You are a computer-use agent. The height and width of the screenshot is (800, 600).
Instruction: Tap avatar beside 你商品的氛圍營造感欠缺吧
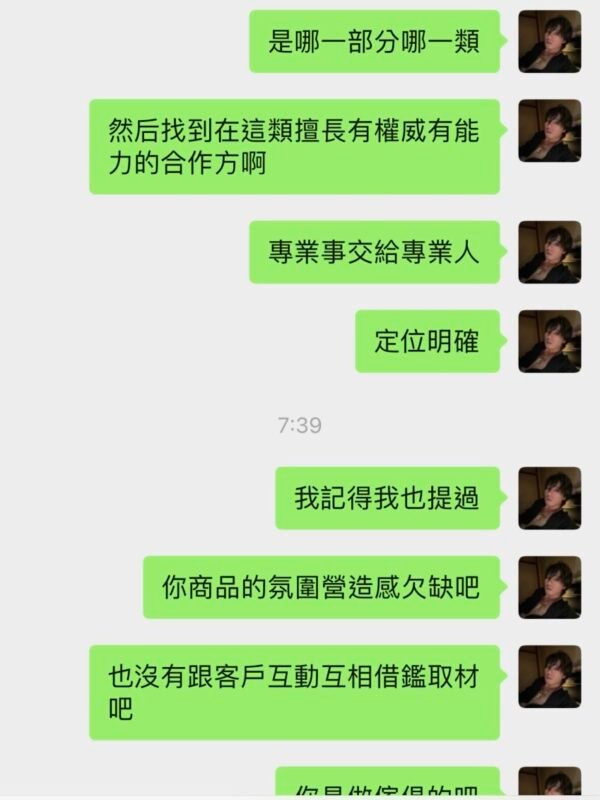pyautogui.click(x=549, y=587)
